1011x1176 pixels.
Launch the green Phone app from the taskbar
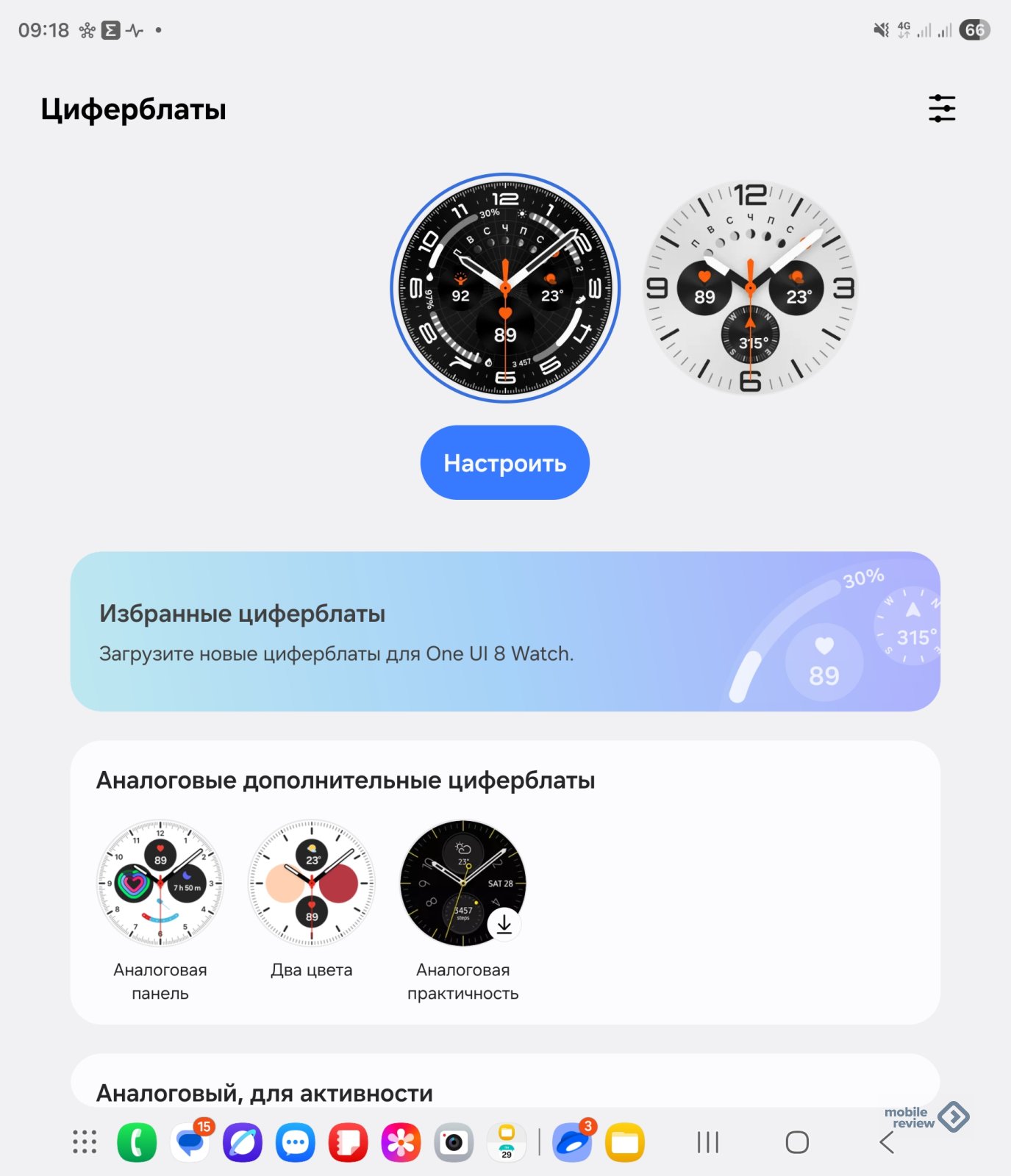137,1143
